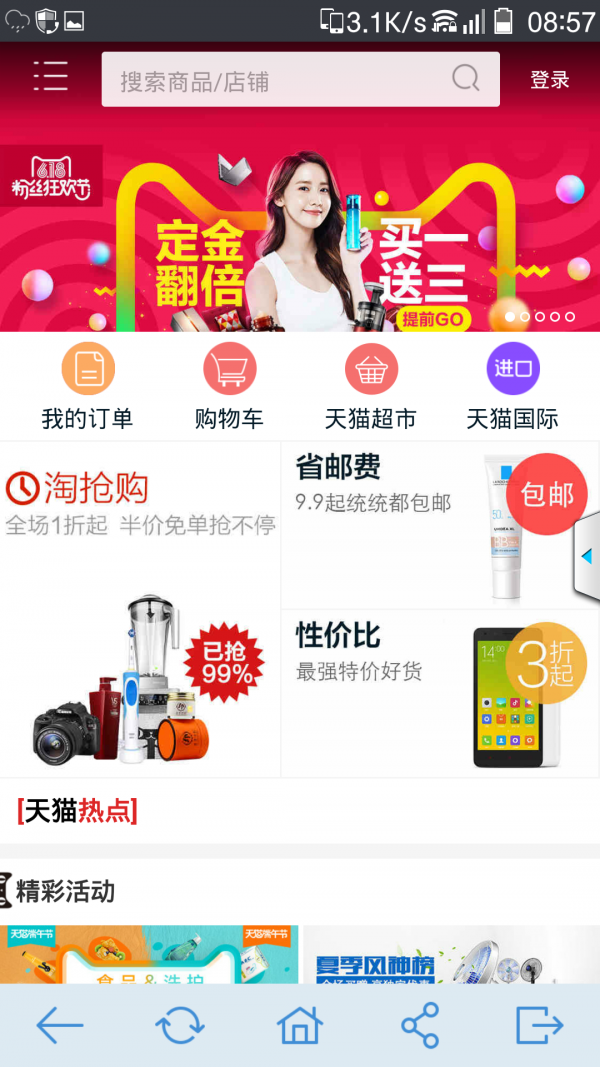
Task: Open 我的订单 my orders
Action: [x=88, y=388]
